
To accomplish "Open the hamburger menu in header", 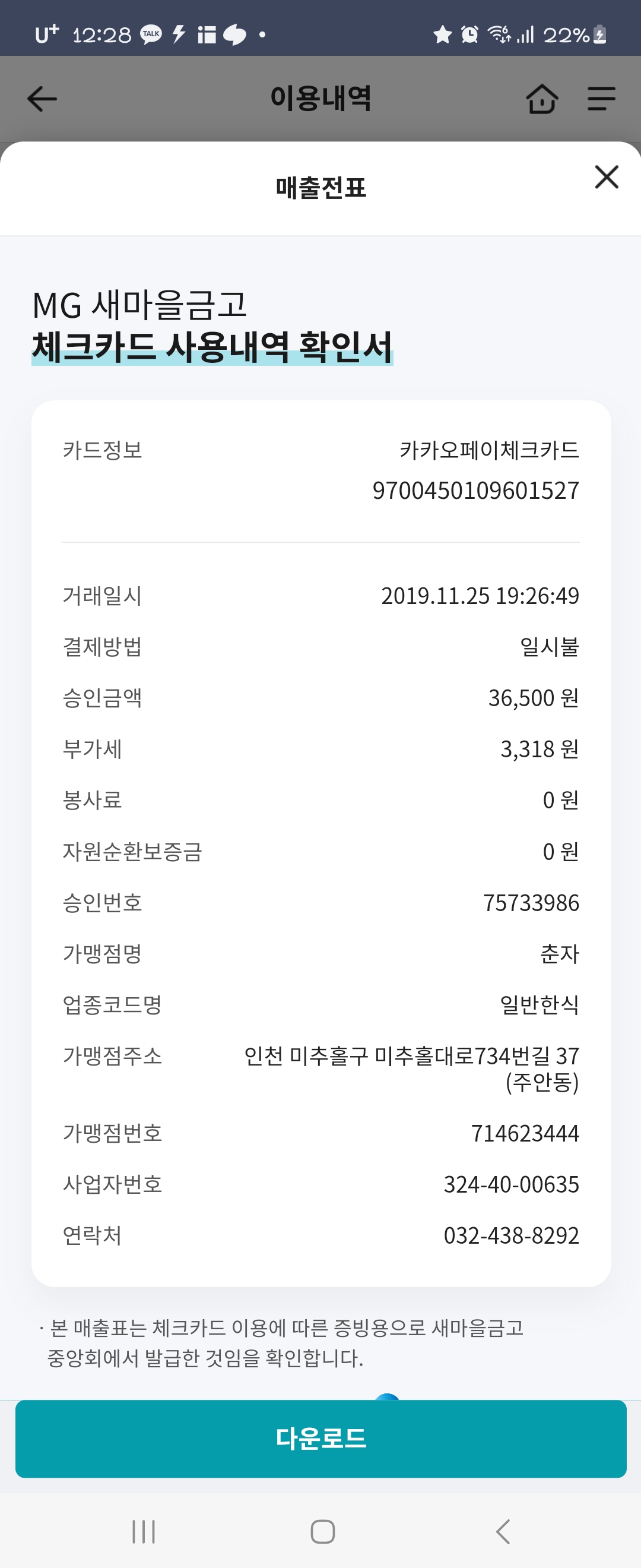I will pos(601,99).
